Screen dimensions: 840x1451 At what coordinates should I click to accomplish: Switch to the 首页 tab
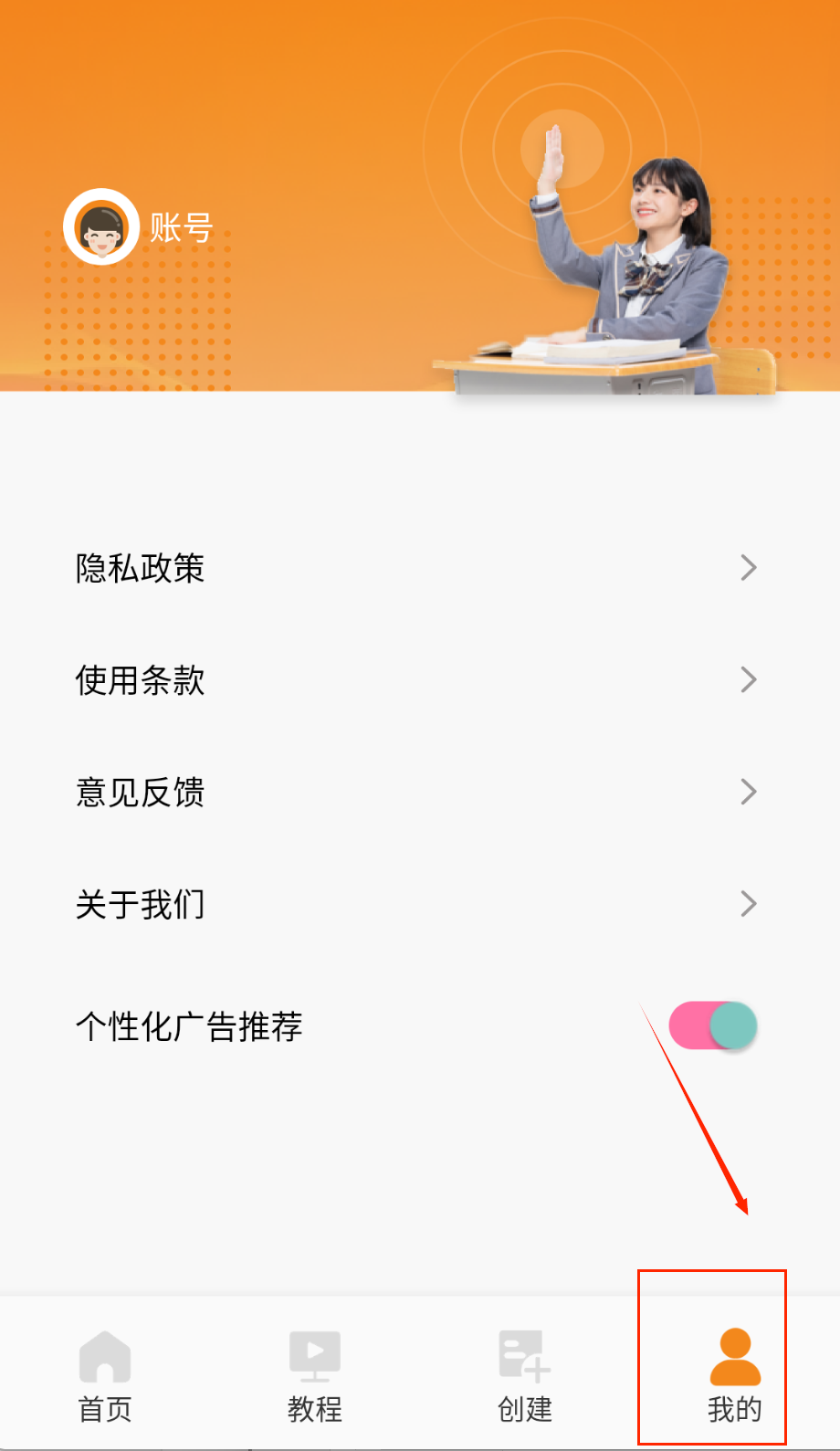(105, 1376)
